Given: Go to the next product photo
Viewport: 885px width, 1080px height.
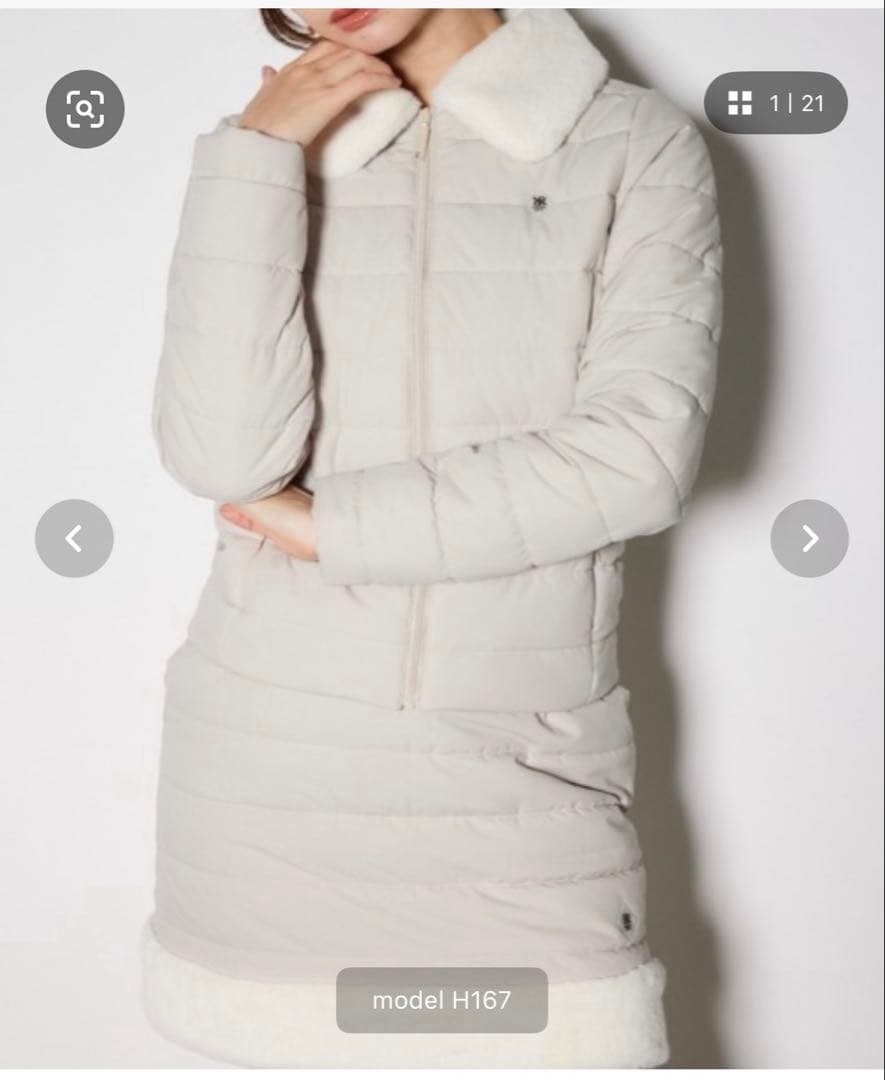Looking at the screenshot, I should pos(809,538).
